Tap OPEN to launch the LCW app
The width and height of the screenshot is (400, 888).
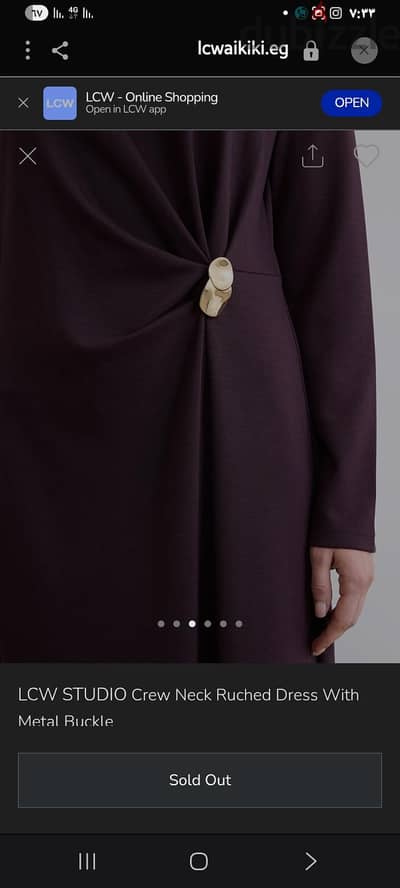coord(351,103)
